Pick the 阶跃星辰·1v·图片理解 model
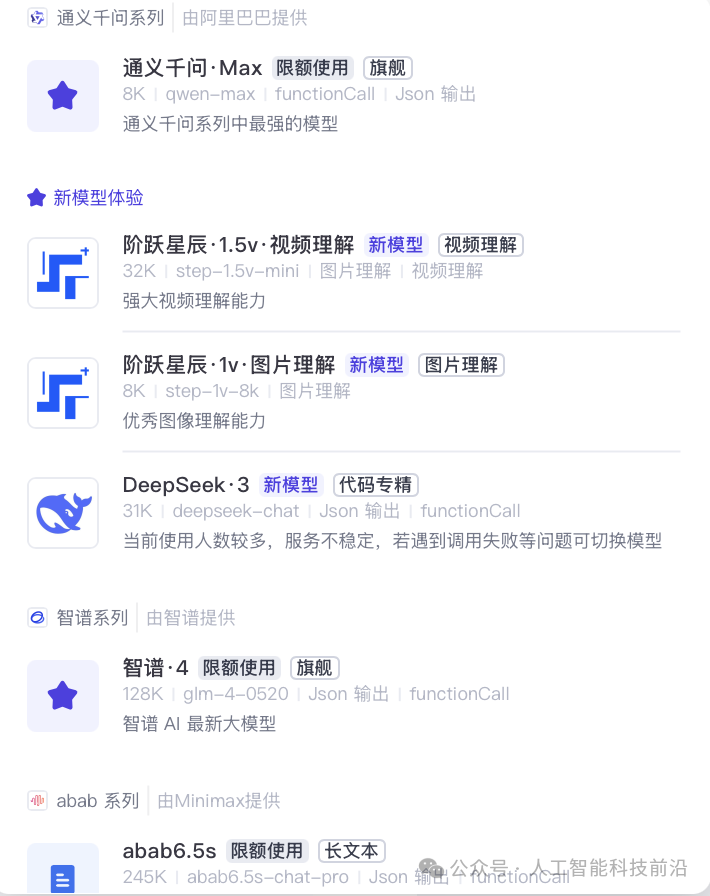 tap(229, 365)
